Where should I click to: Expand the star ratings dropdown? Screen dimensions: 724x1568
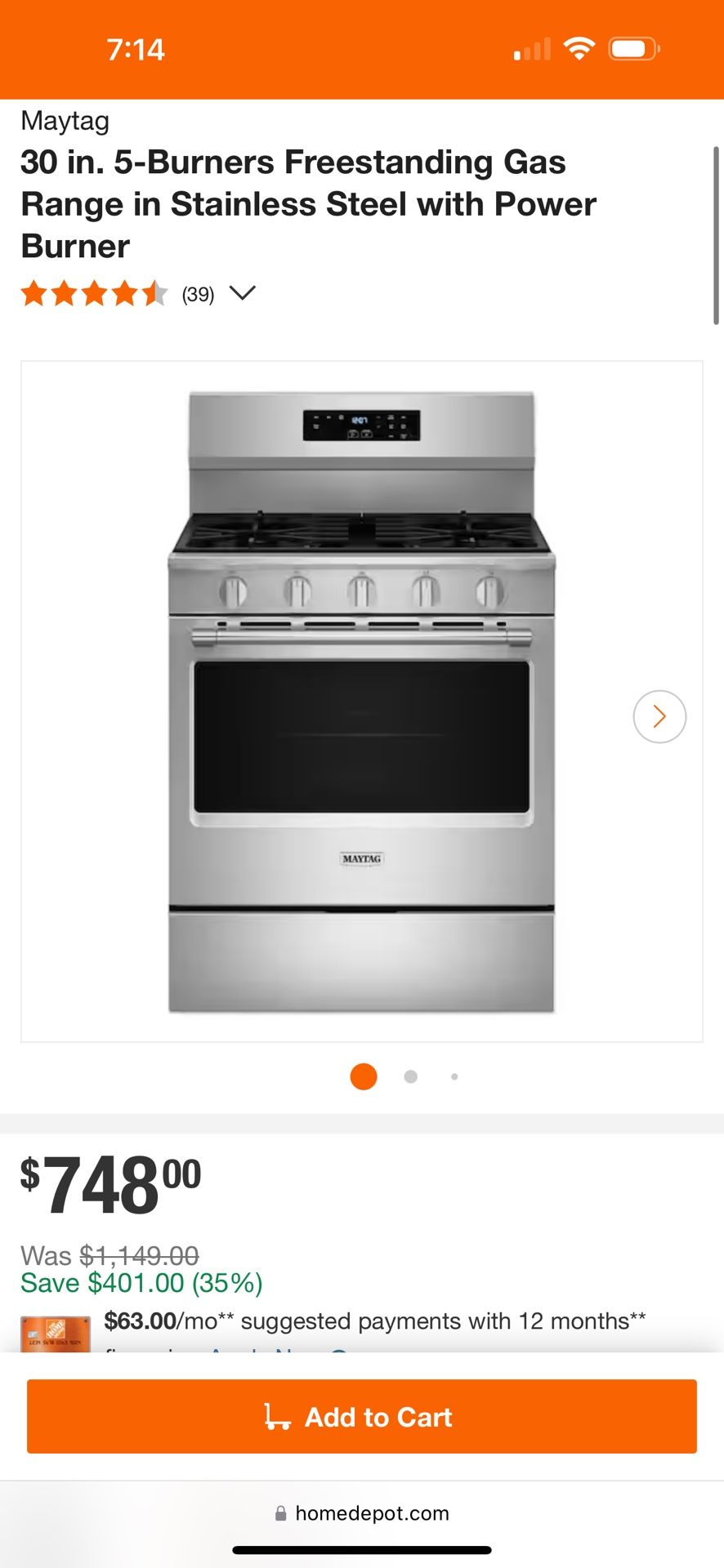[243, 292]
